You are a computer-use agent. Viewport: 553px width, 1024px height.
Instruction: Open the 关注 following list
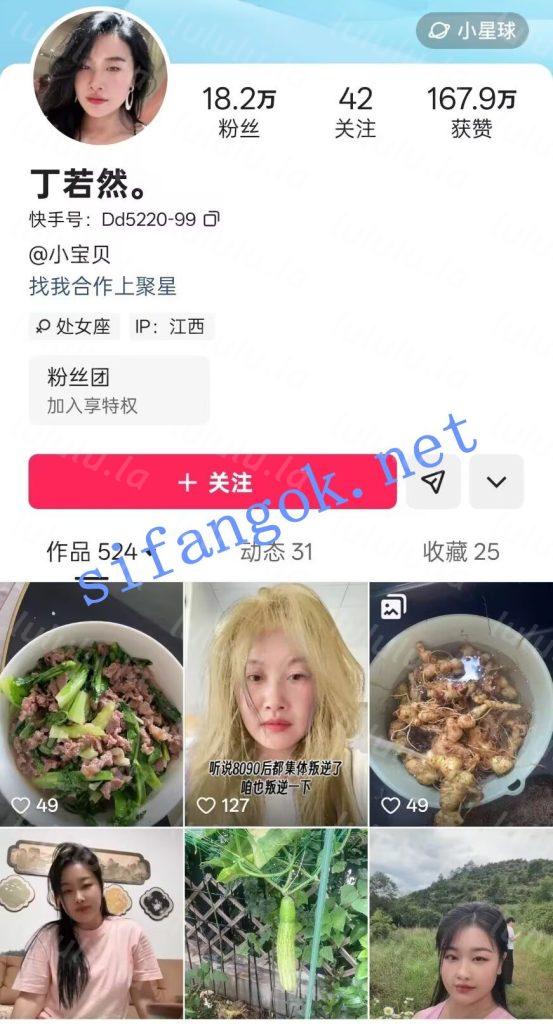pos(355,112)
